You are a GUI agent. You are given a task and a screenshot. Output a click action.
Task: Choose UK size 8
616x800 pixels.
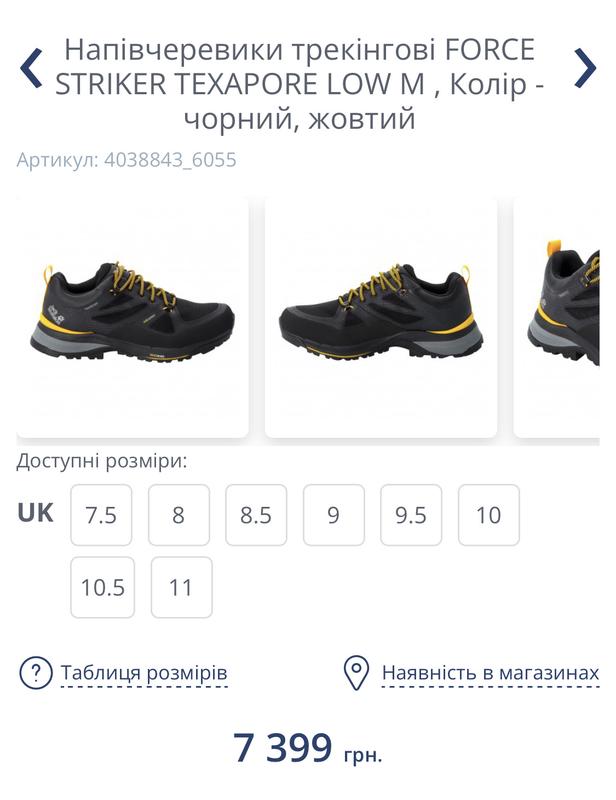pos(179,515)
